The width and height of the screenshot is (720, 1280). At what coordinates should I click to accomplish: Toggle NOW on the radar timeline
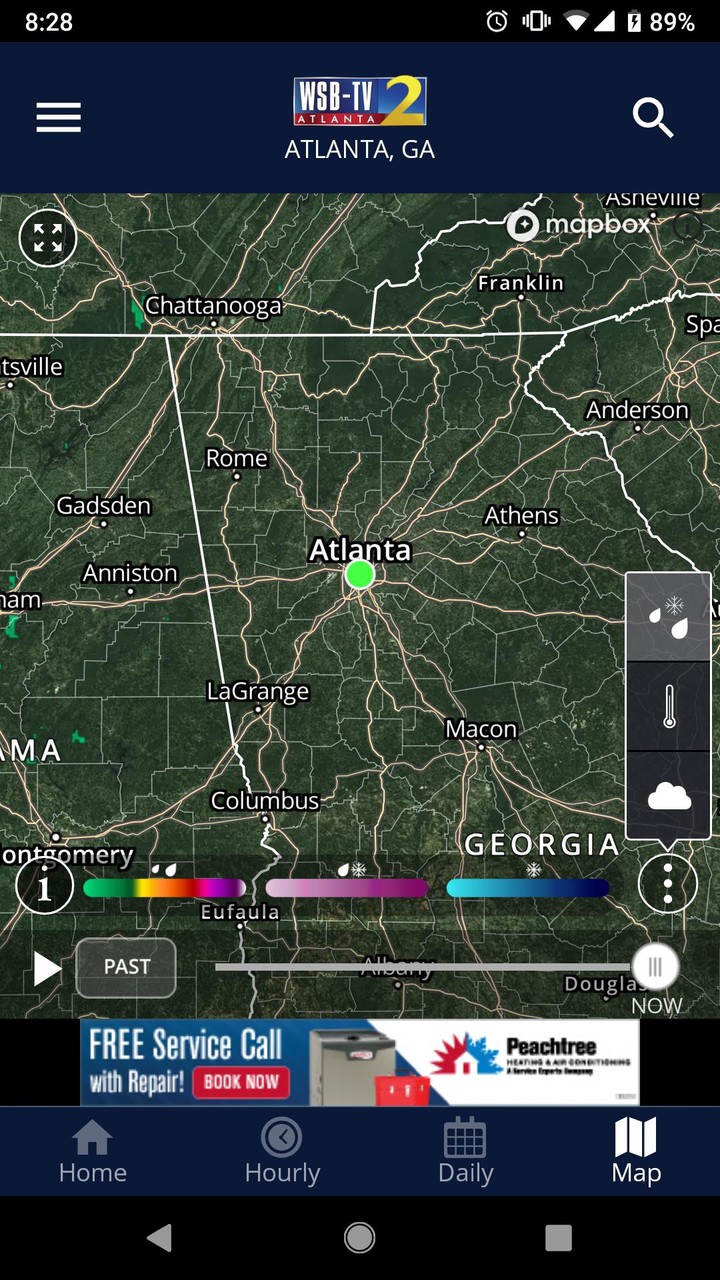[x=657, y=967]
